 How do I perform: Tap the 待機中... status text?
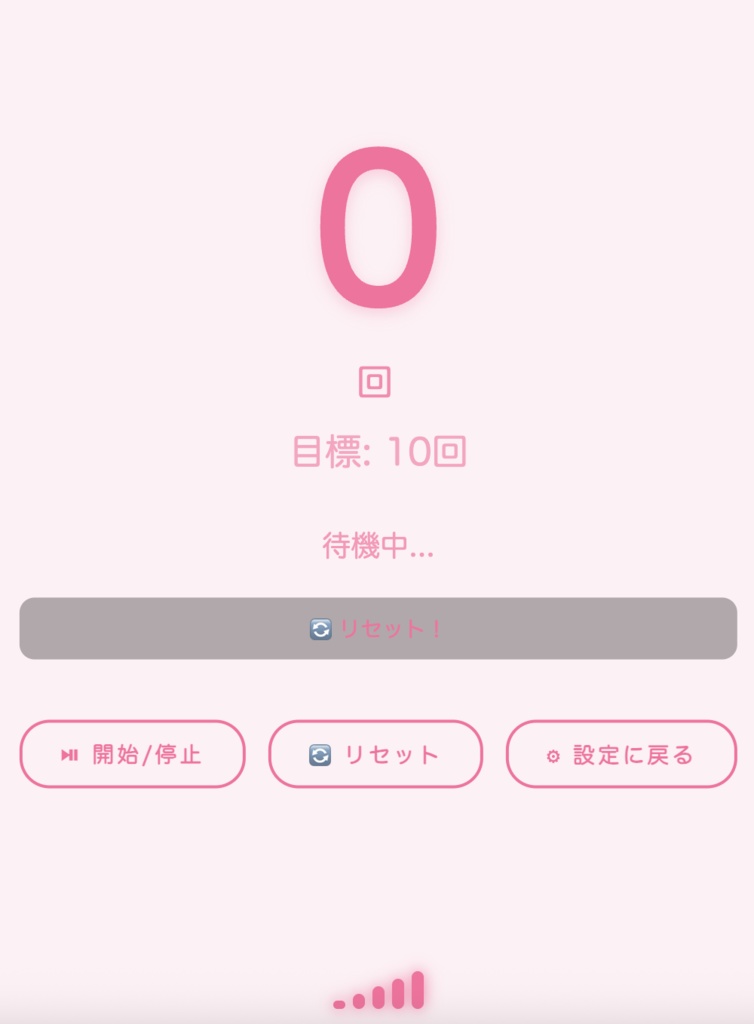377,547
